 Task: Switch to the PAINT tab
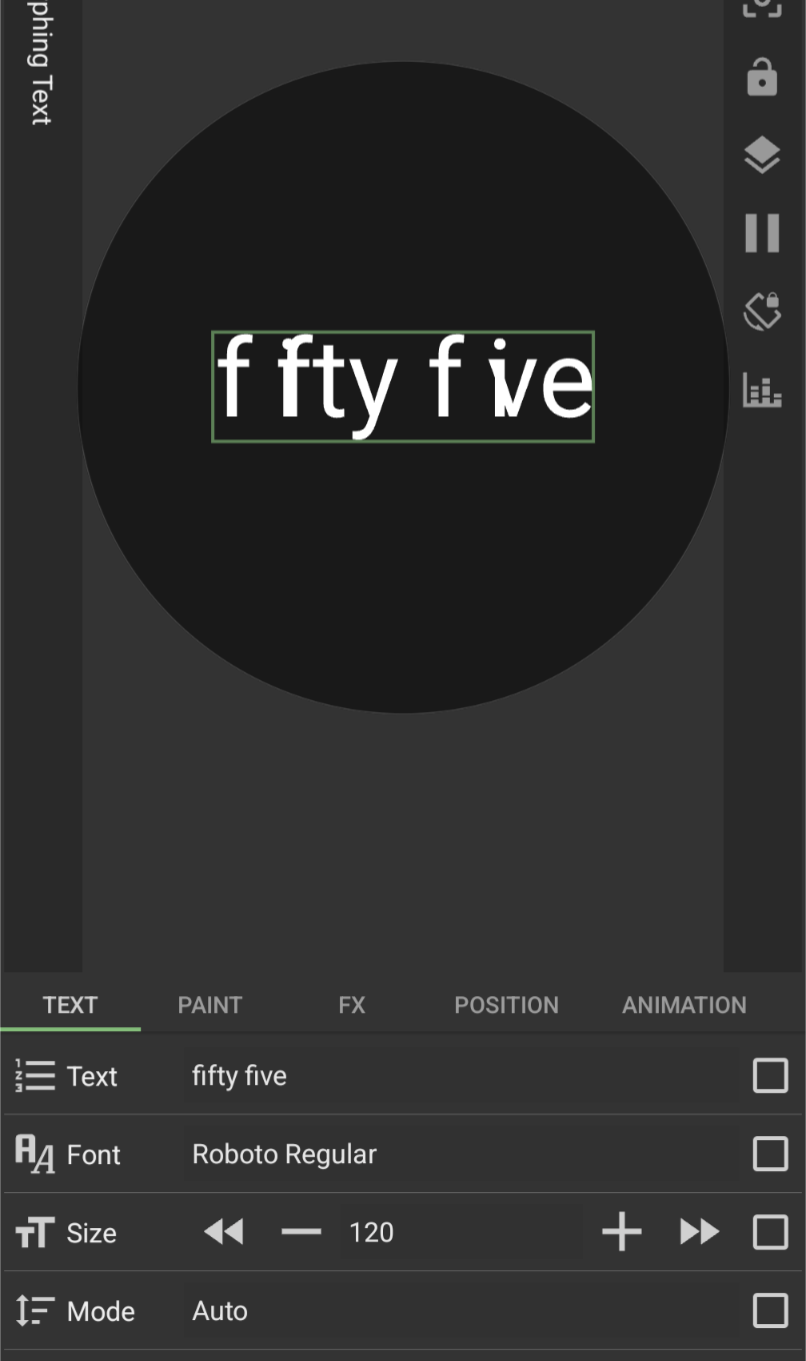click(210, 1005)
